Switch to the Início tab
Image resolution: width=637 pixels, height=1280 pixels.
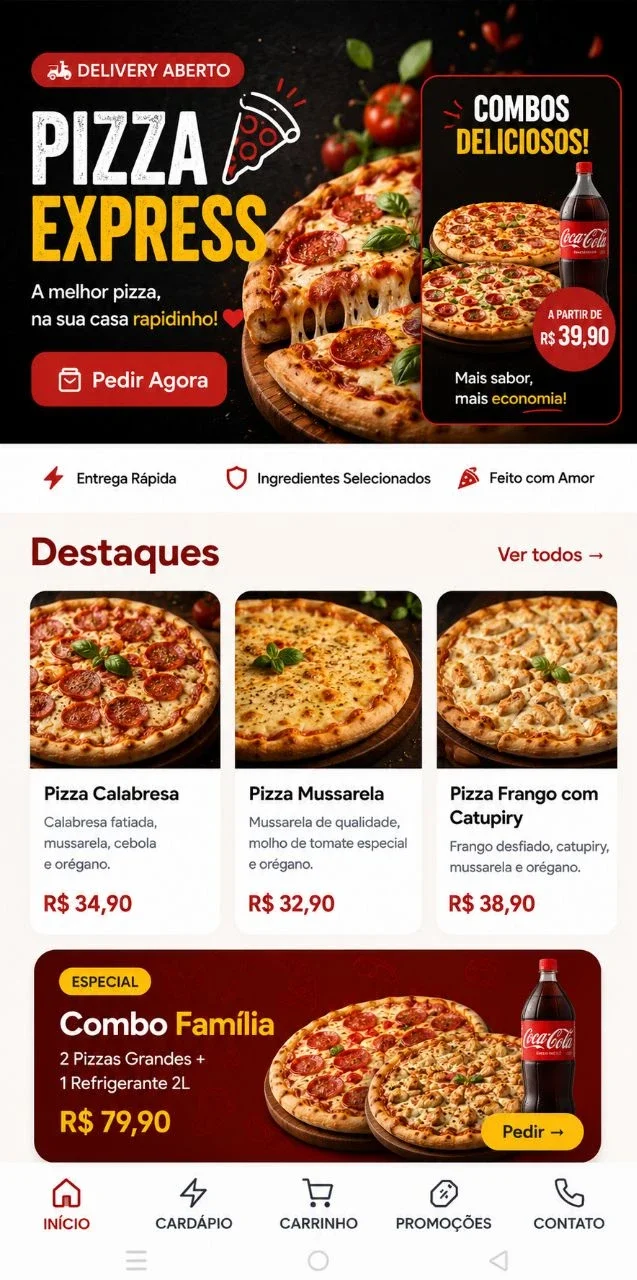tap(66, 1204)
